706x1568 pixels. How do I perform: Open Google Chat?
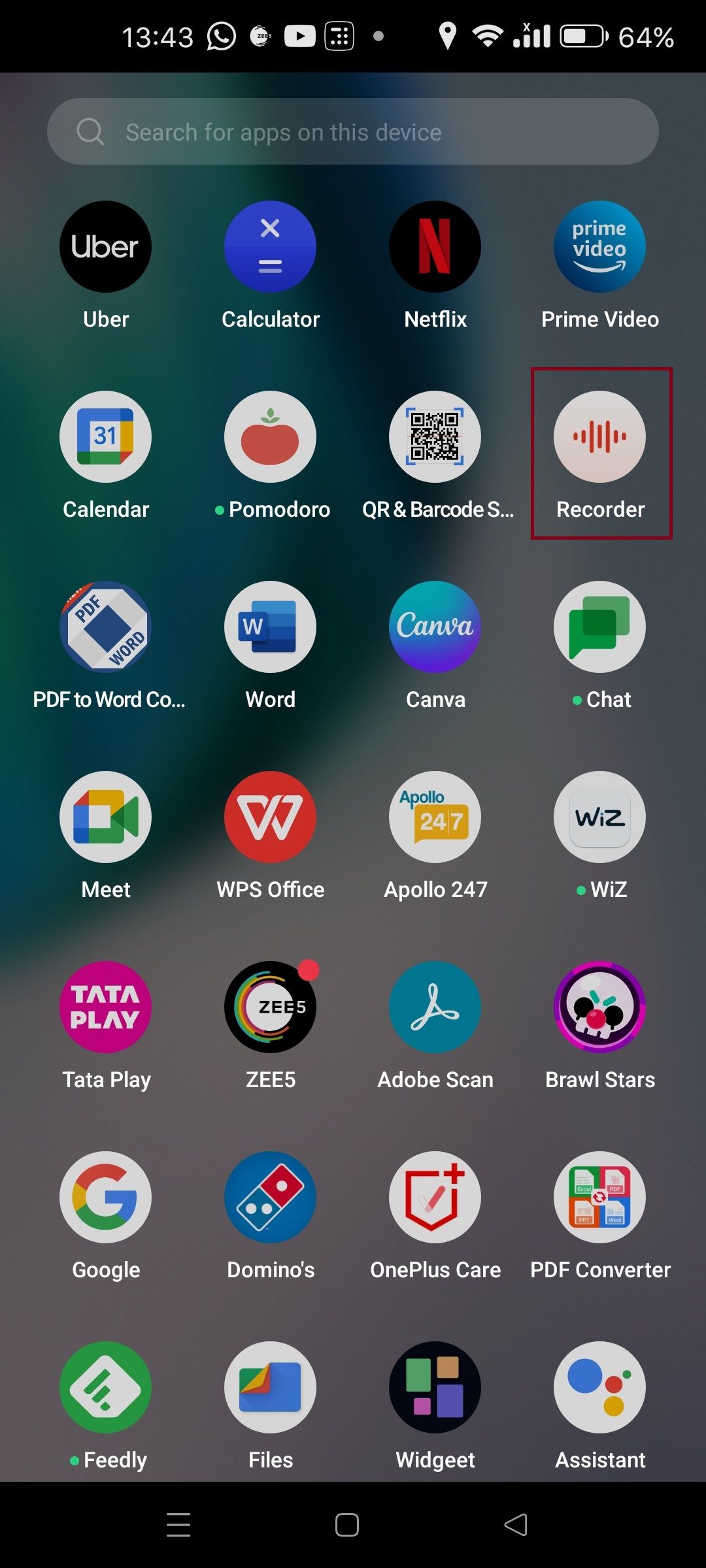[x=599, y=627]
